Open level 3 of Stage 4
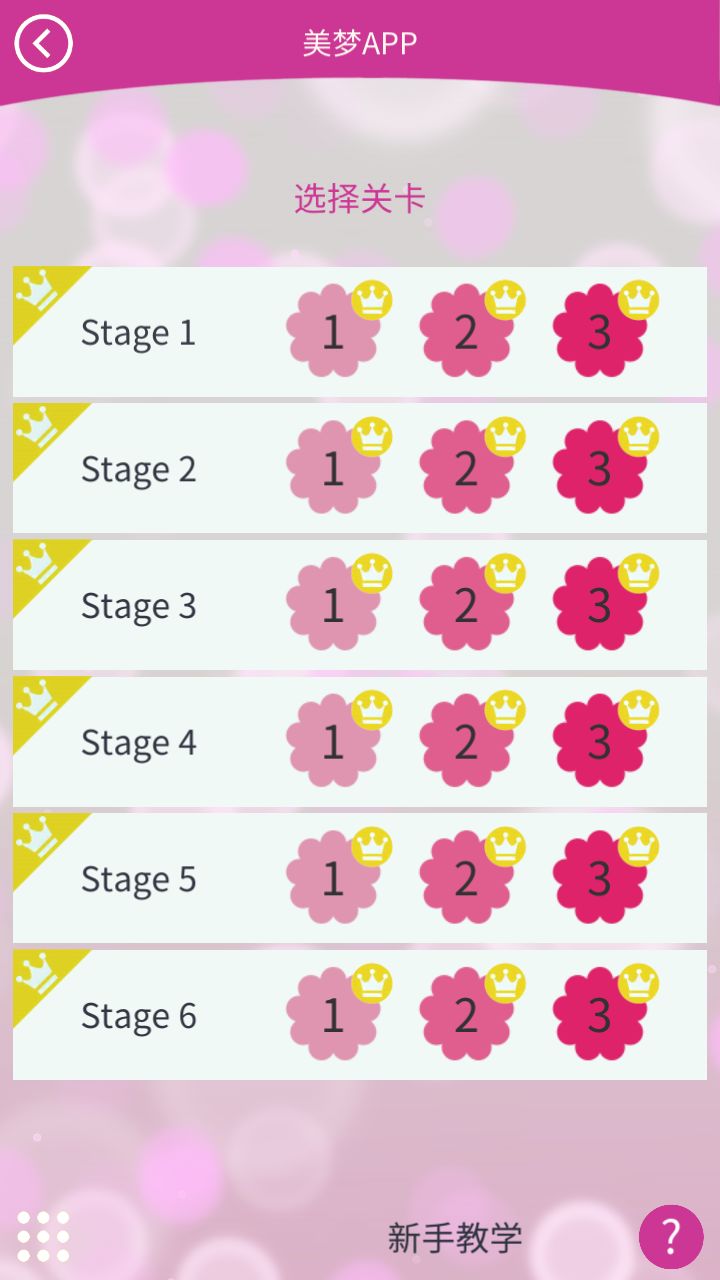This screenshot has height=1280, width=720. point(599,741)
